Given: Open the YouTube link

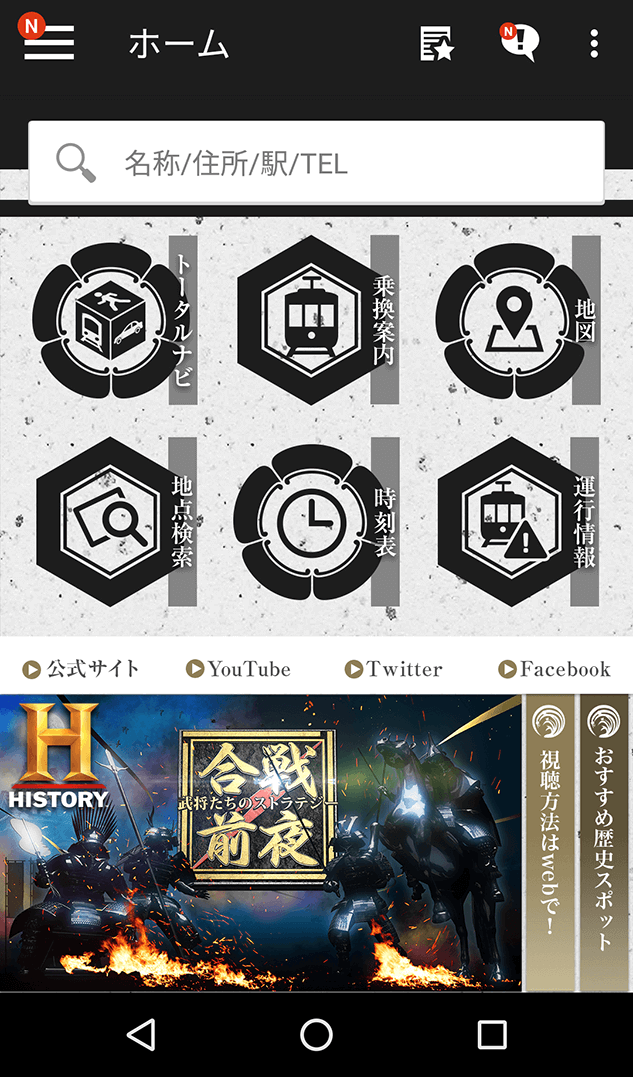Looking at the screenshot, I should 238,669.
